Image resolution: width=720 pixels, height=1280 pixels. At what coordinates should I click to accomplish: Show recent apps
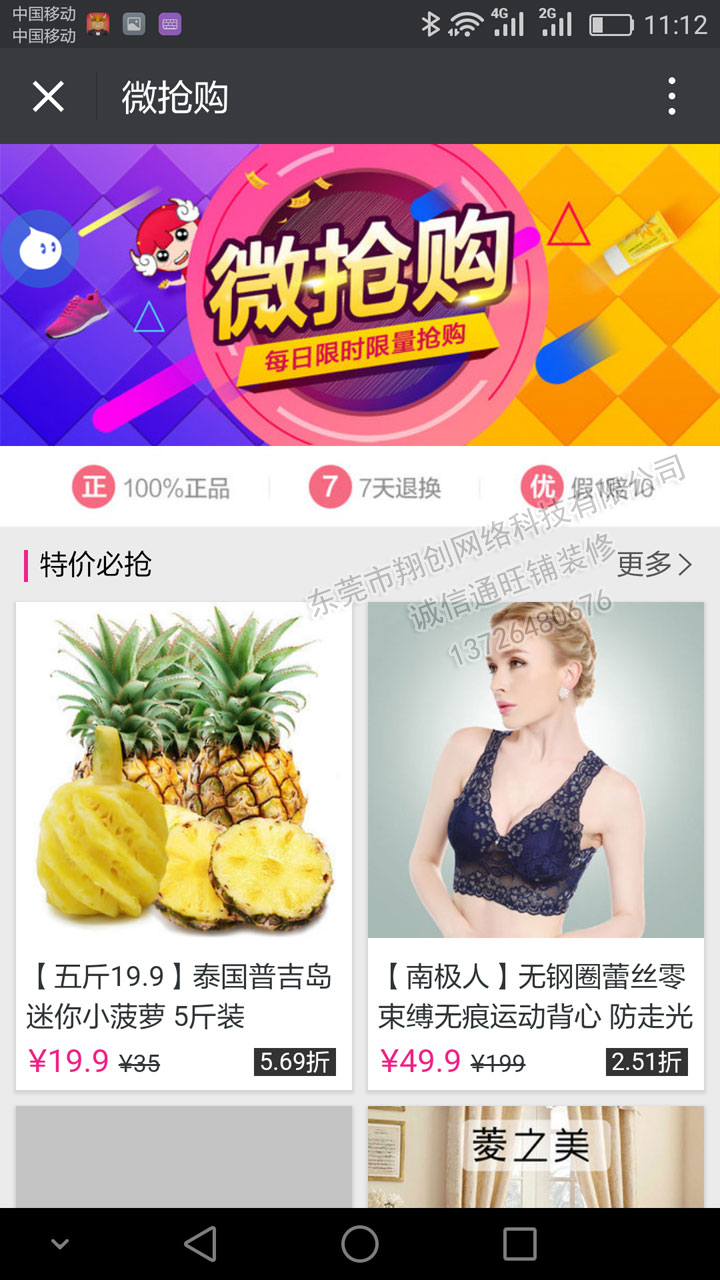(x=519, y=1244)
